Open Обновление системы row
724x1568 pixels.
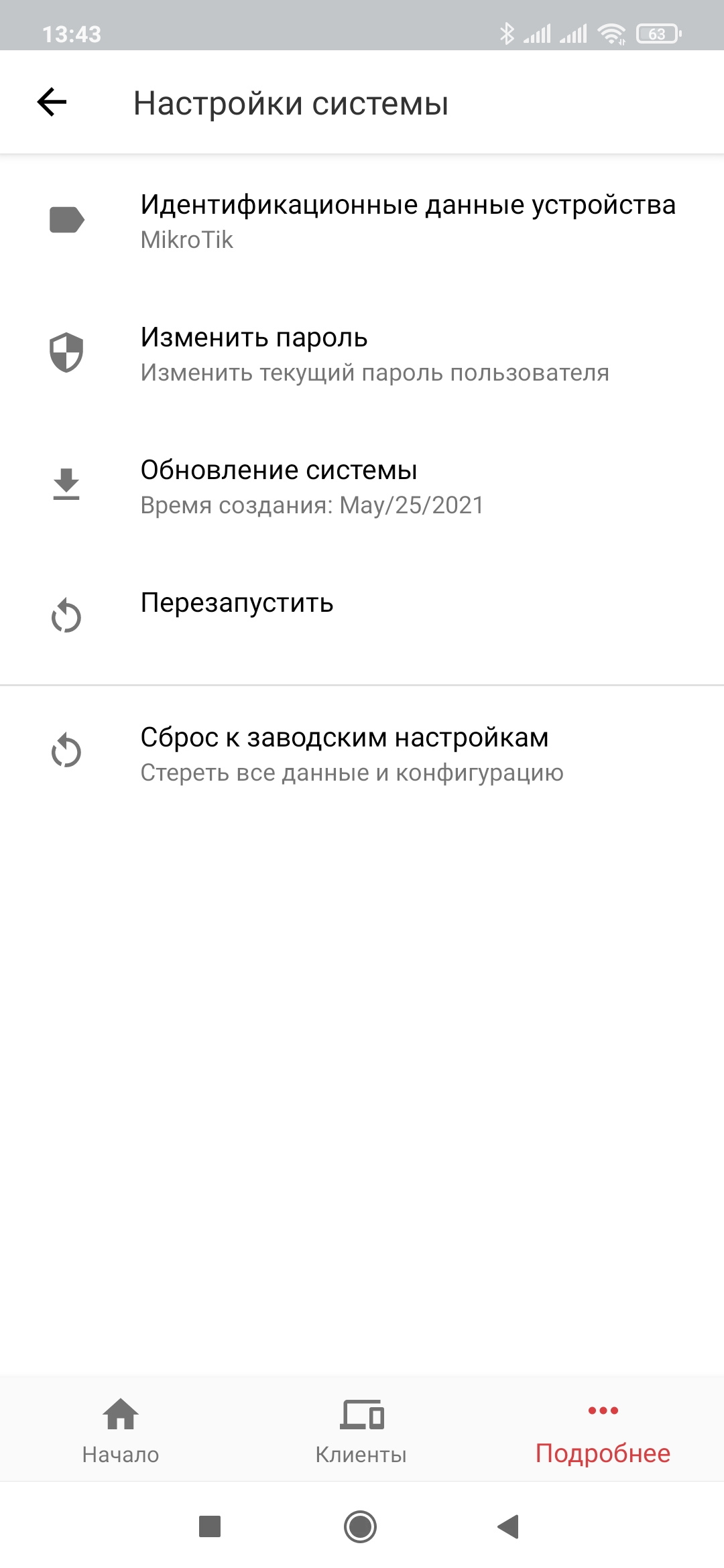tap(362, 486)
